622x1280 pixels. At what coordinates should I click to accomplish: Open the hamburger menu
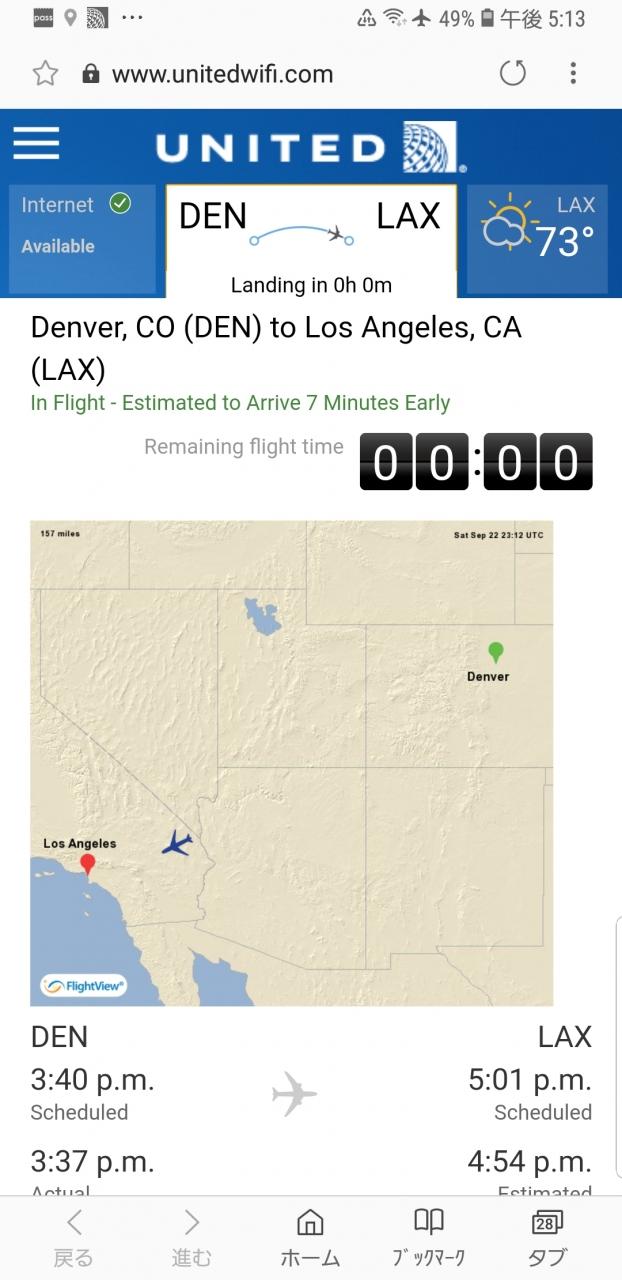[x=36, y=144]
